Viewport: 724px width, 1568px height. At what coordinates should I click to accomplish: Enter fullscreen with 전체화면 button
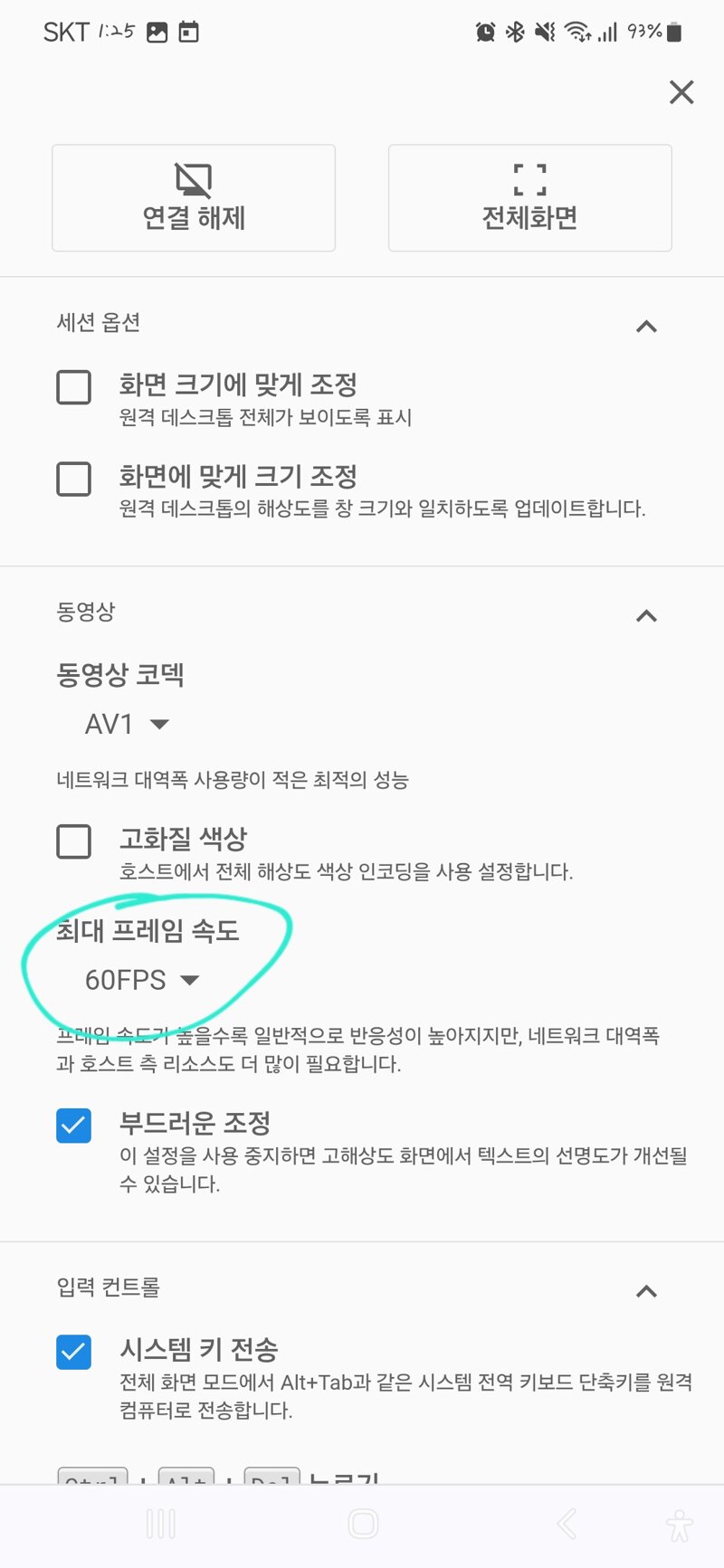pos(529,198)
